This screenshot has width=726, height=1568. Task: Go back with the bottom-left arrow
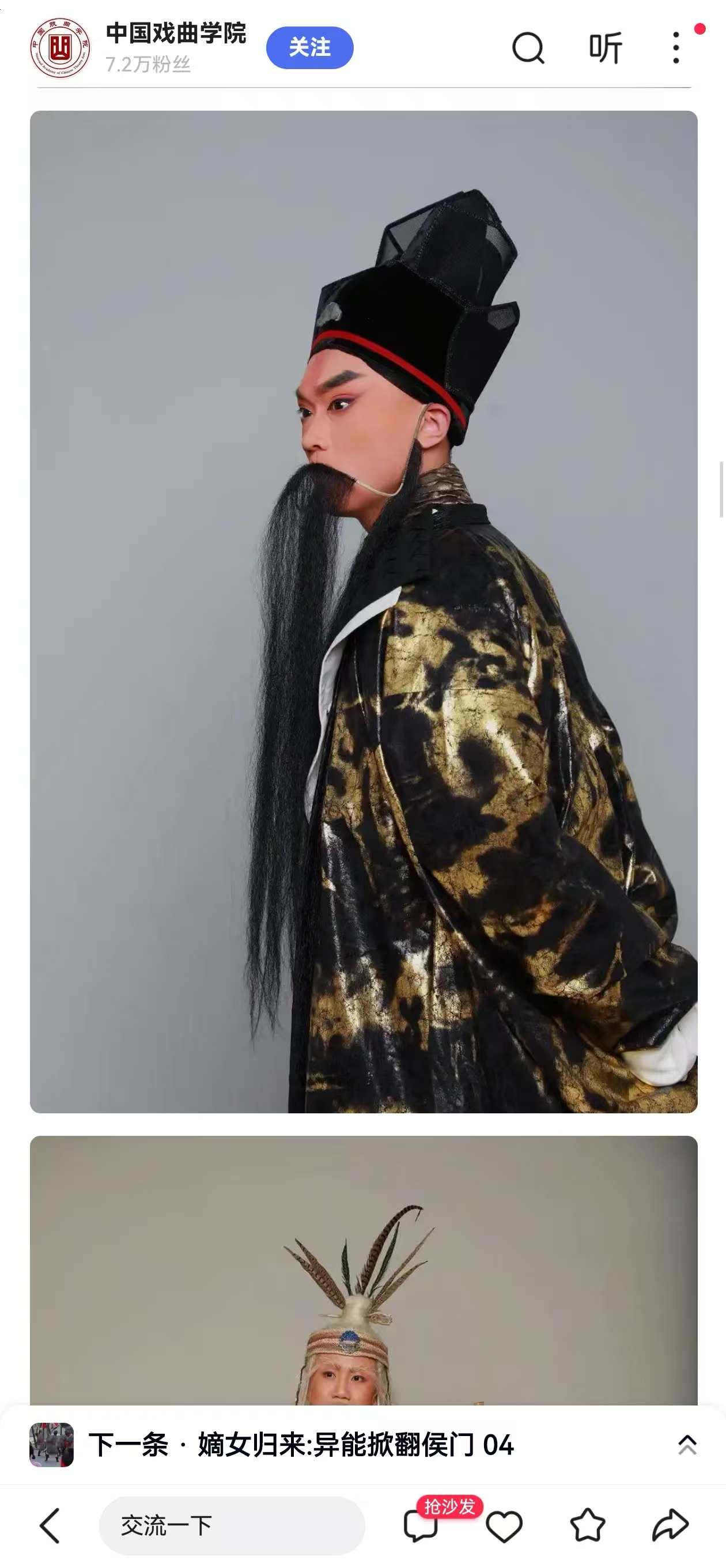(x=50, y=1525)
